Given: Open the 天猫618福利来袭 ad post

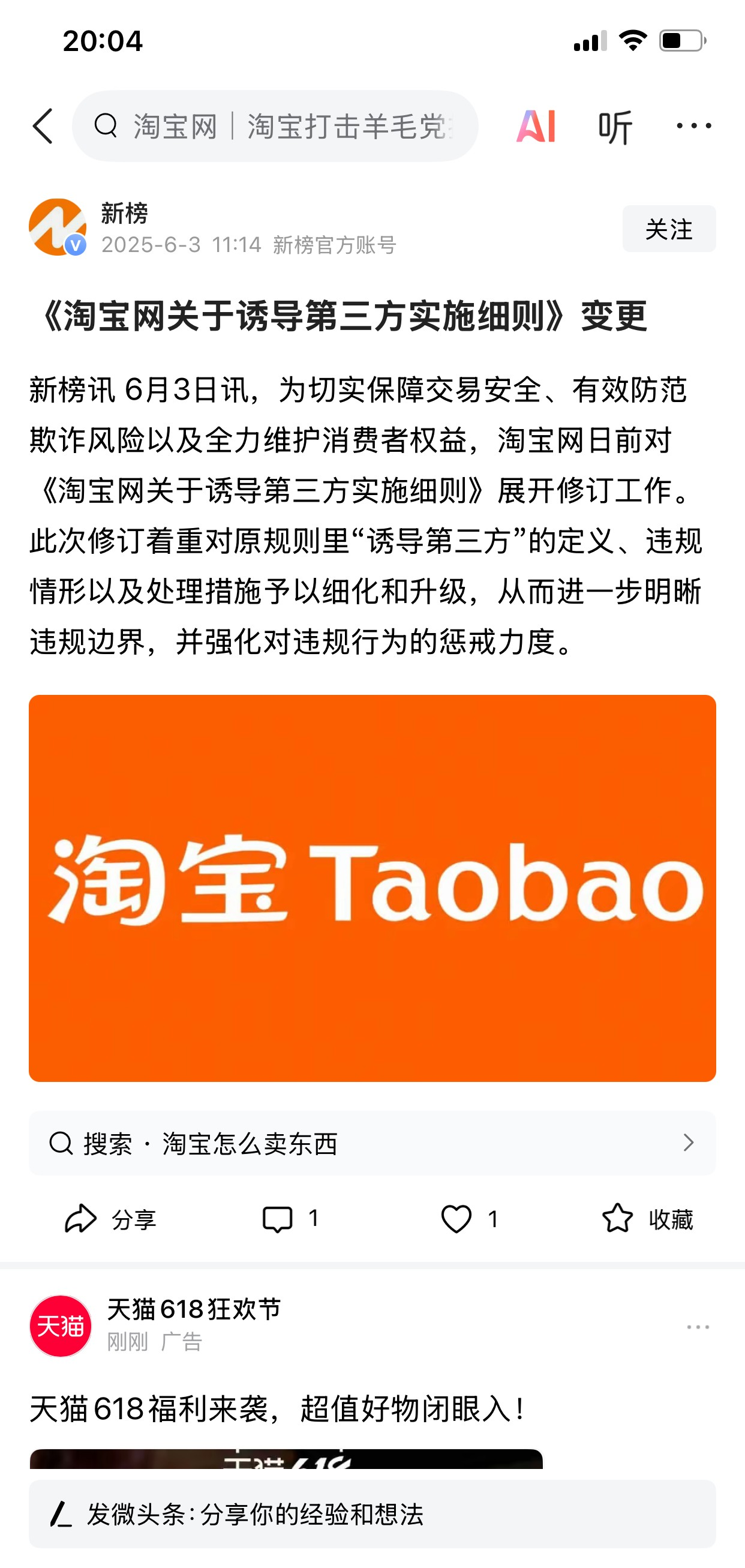Looking at the screenshot, I should click(x=278, y=1408).
